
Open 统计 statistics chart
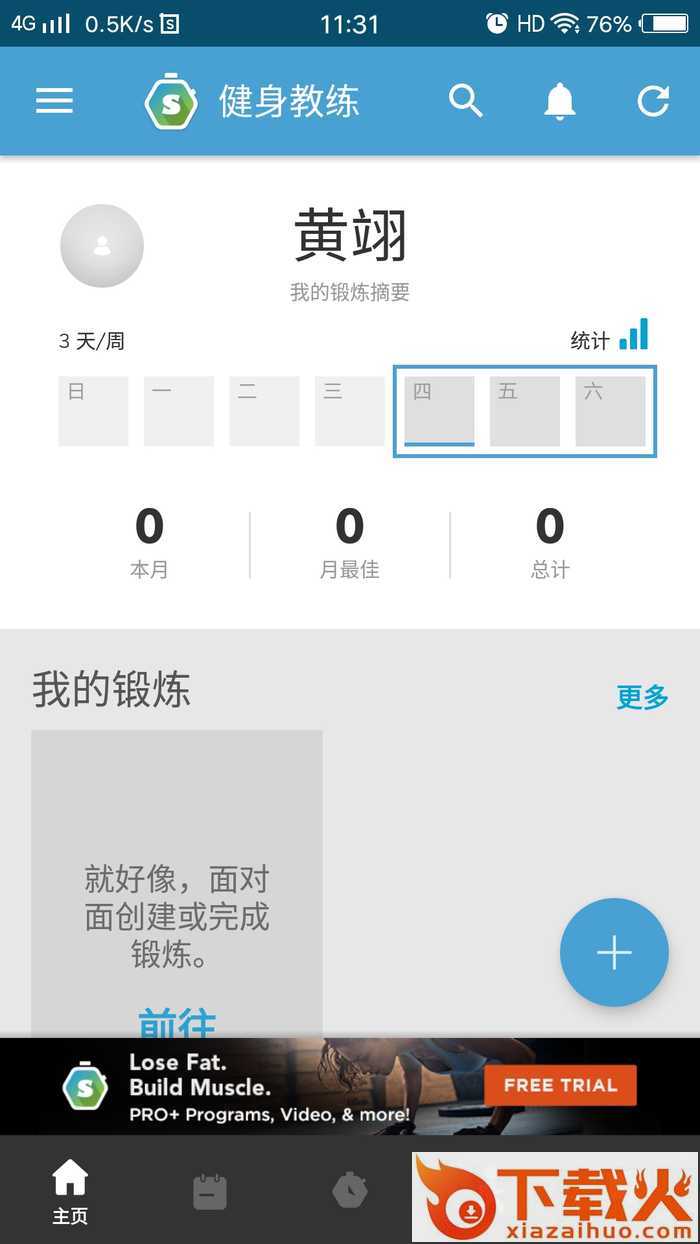pos(610,337)
